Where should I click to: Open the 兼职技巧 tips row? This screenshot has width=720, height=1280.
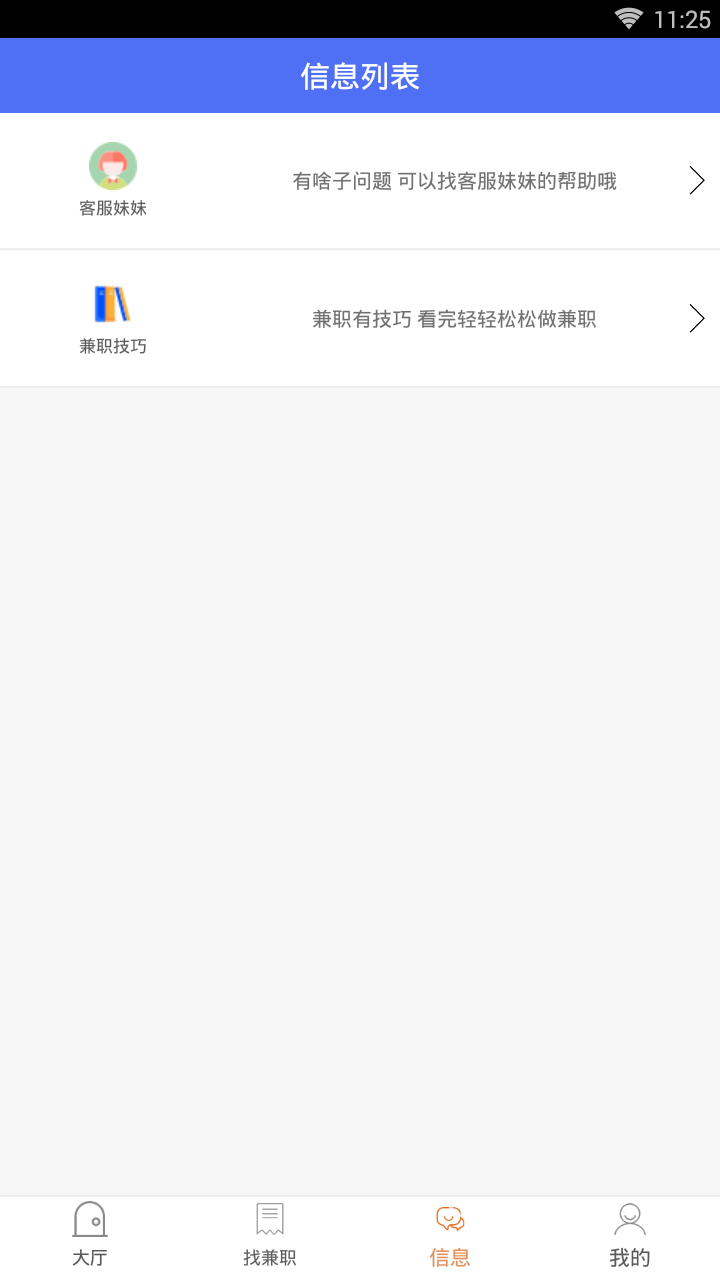[360, 319]
